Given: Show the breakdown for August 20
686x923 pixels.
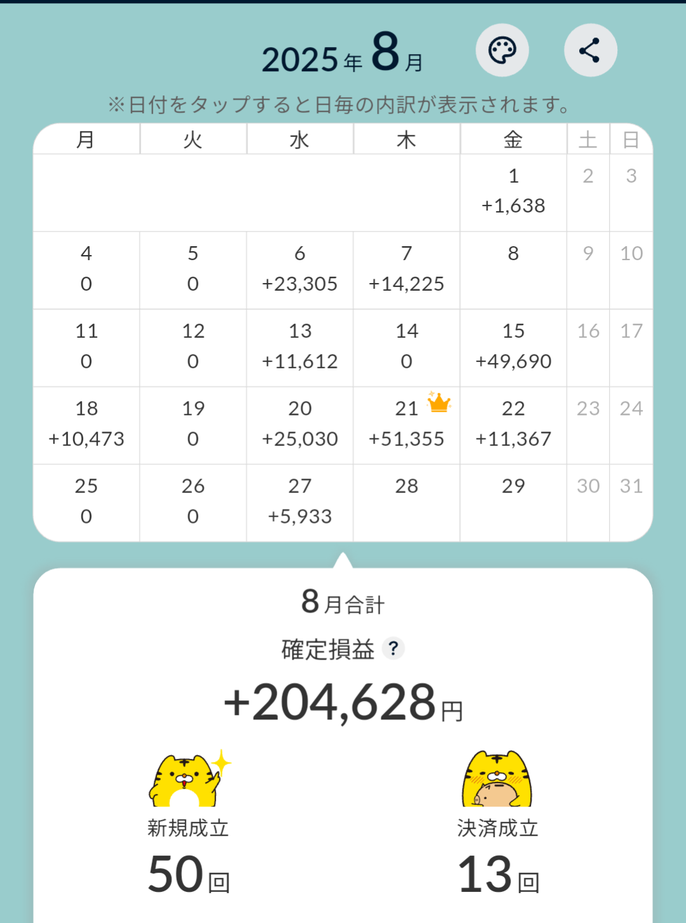Looking at the screenshot, I should 299,424.
